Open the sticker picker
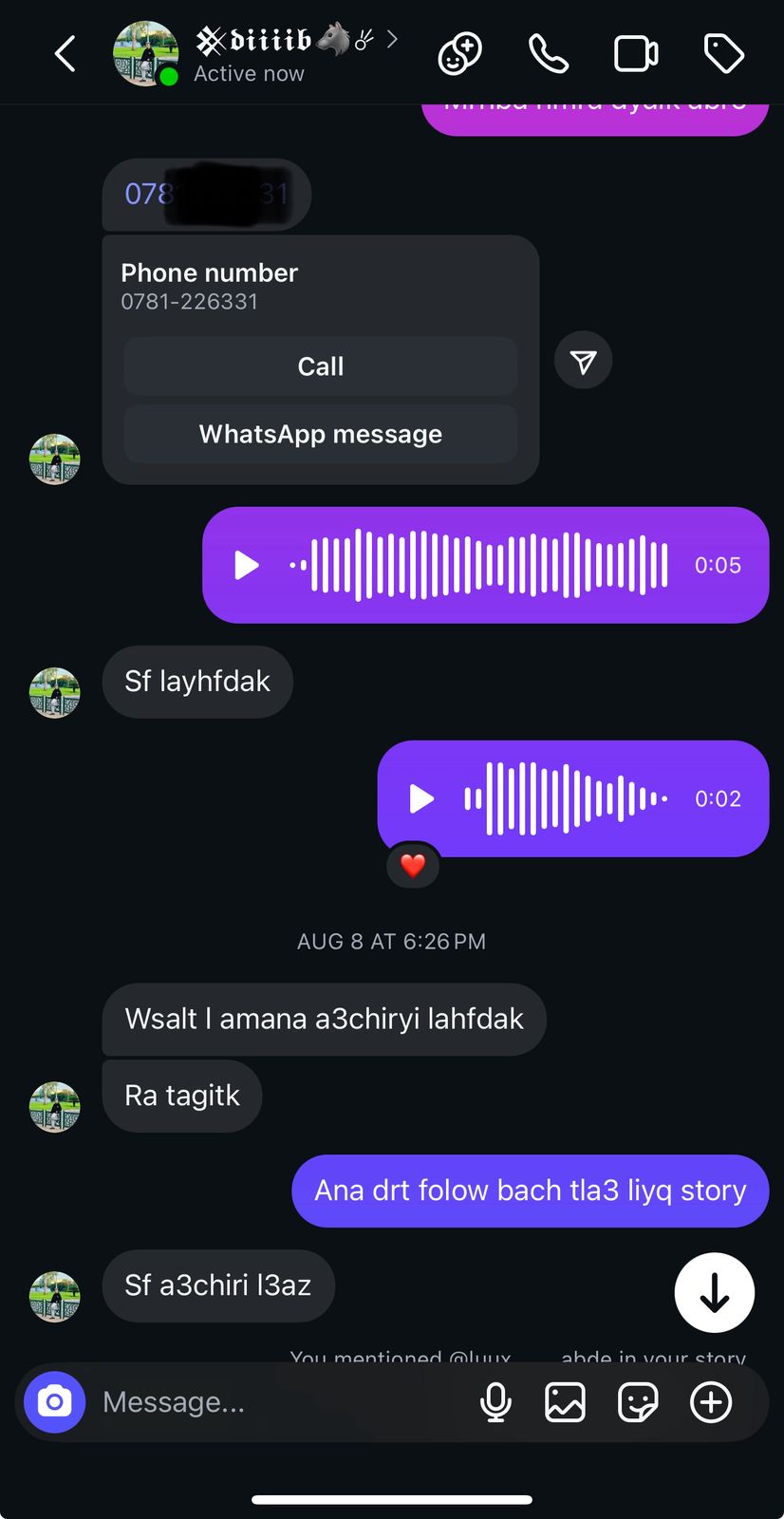The height and width of the screenshot is (1519, 784). click(x=637, y=1402)
